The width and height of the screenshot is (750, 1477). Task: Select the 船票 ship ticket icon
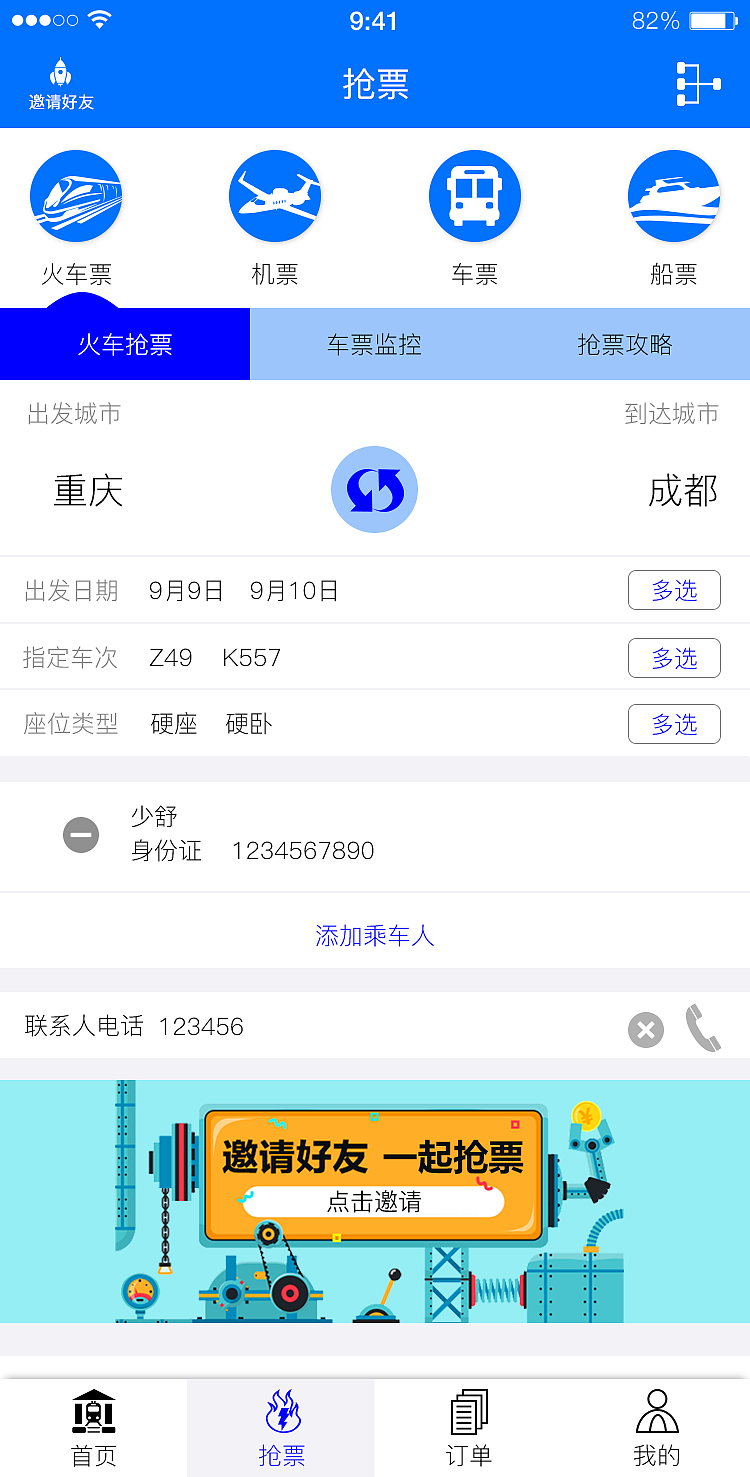673,195
